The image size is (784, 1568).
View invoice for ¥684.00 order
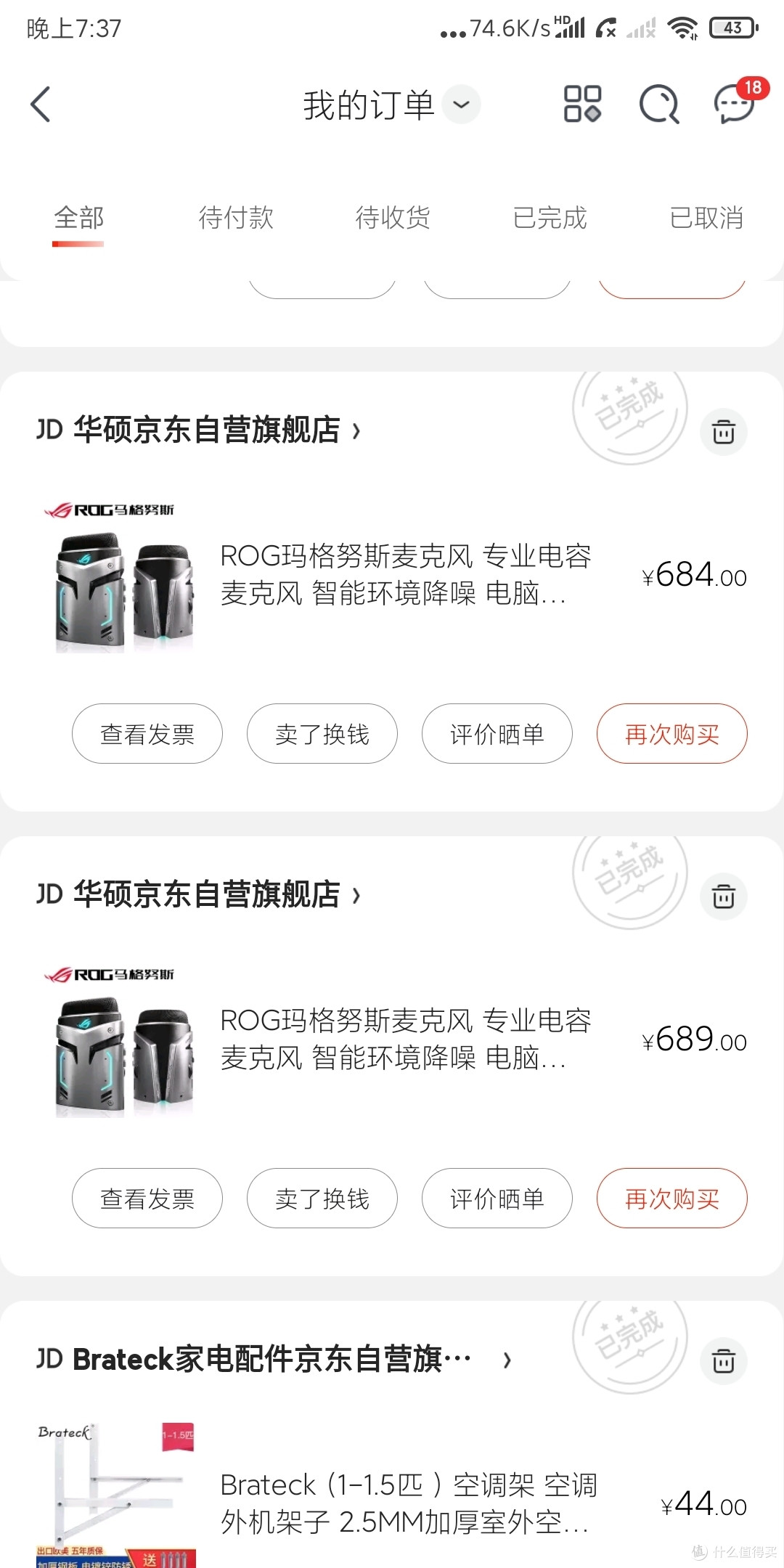tap(147, 734)
